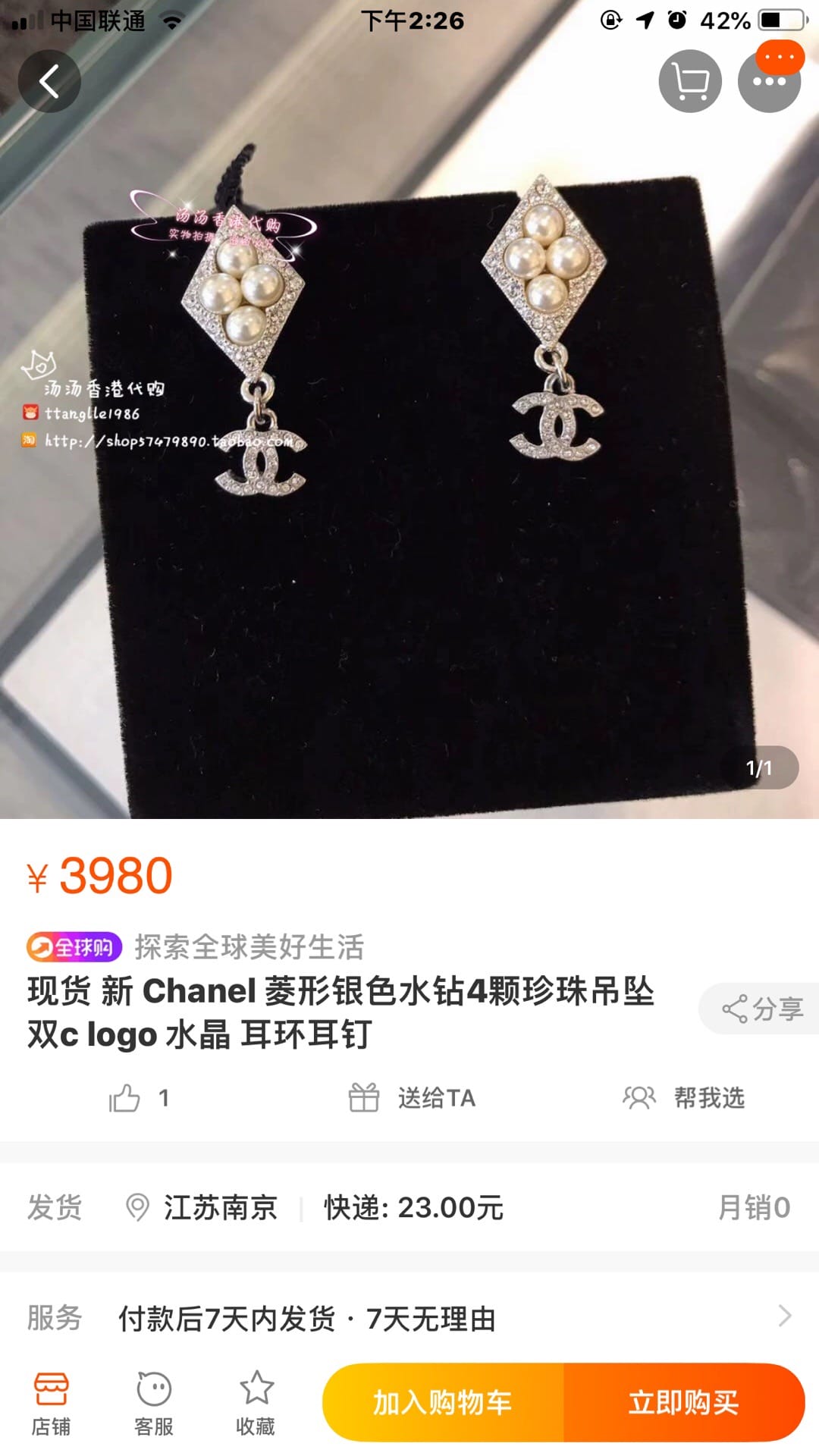This screenshot has width=819, height=1456.
Task: Tap 送给TA to gift this item
Action: click(412, 1097)
